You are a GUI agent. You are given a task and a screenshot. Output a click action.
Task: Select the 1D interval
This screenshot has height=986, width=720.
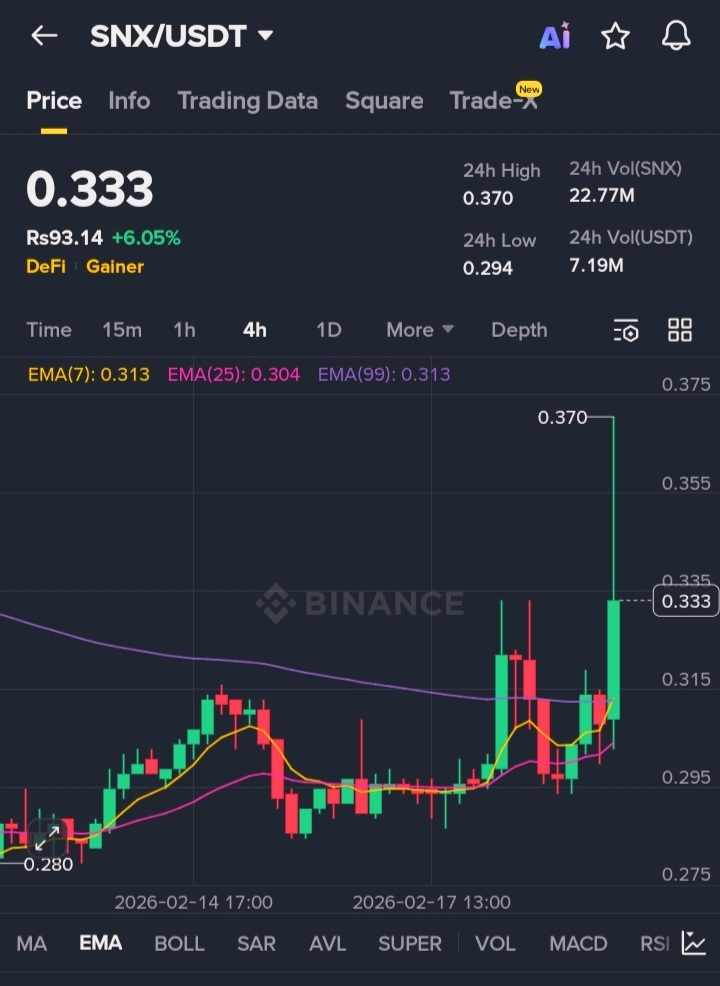[x=328, y=330]
